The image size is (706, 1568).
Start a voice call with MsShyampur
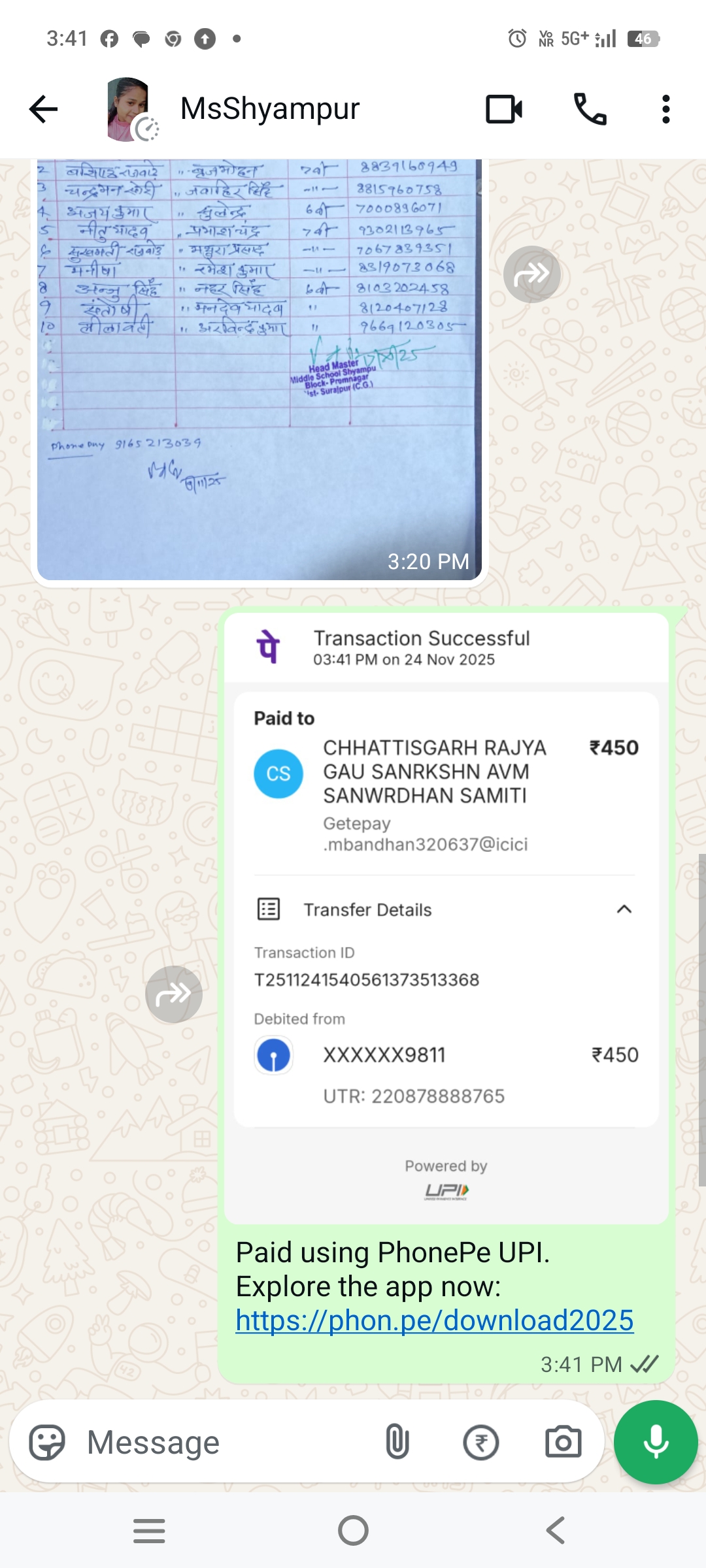pos(590,109)
